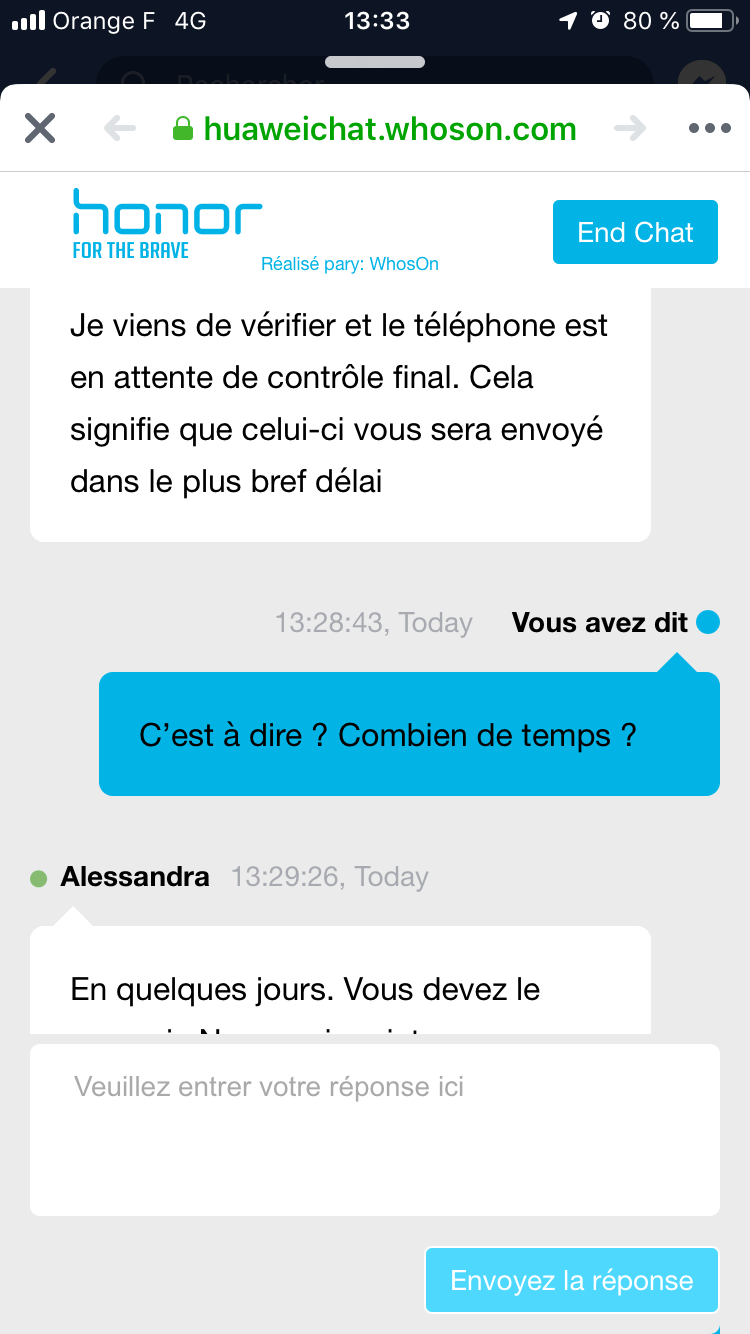The image size is (750, 1334).
Task: Open the huaweichat.whoson.com address bar
Action: (x=390, y=128)
